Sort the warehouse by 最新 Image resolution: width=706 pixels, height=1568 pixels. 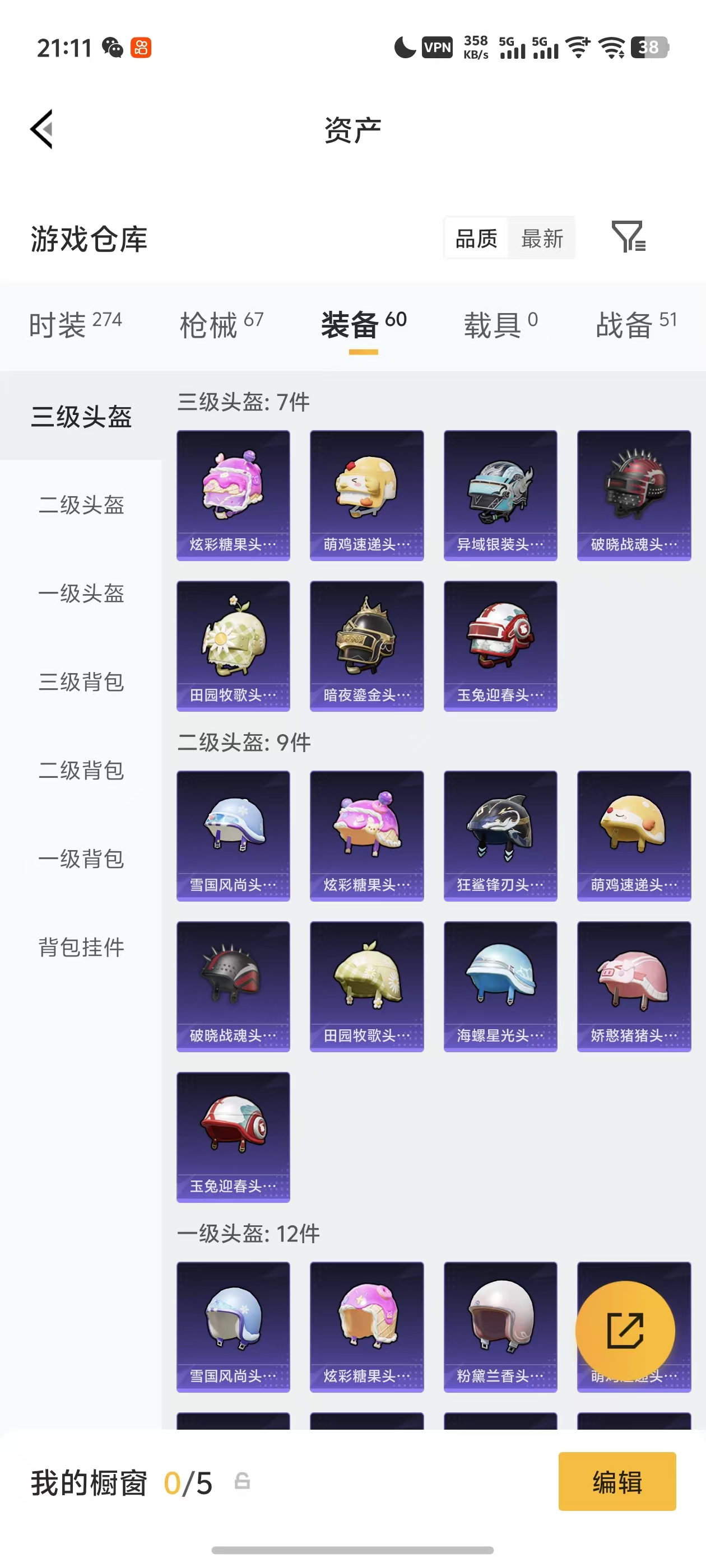(541, 239)
